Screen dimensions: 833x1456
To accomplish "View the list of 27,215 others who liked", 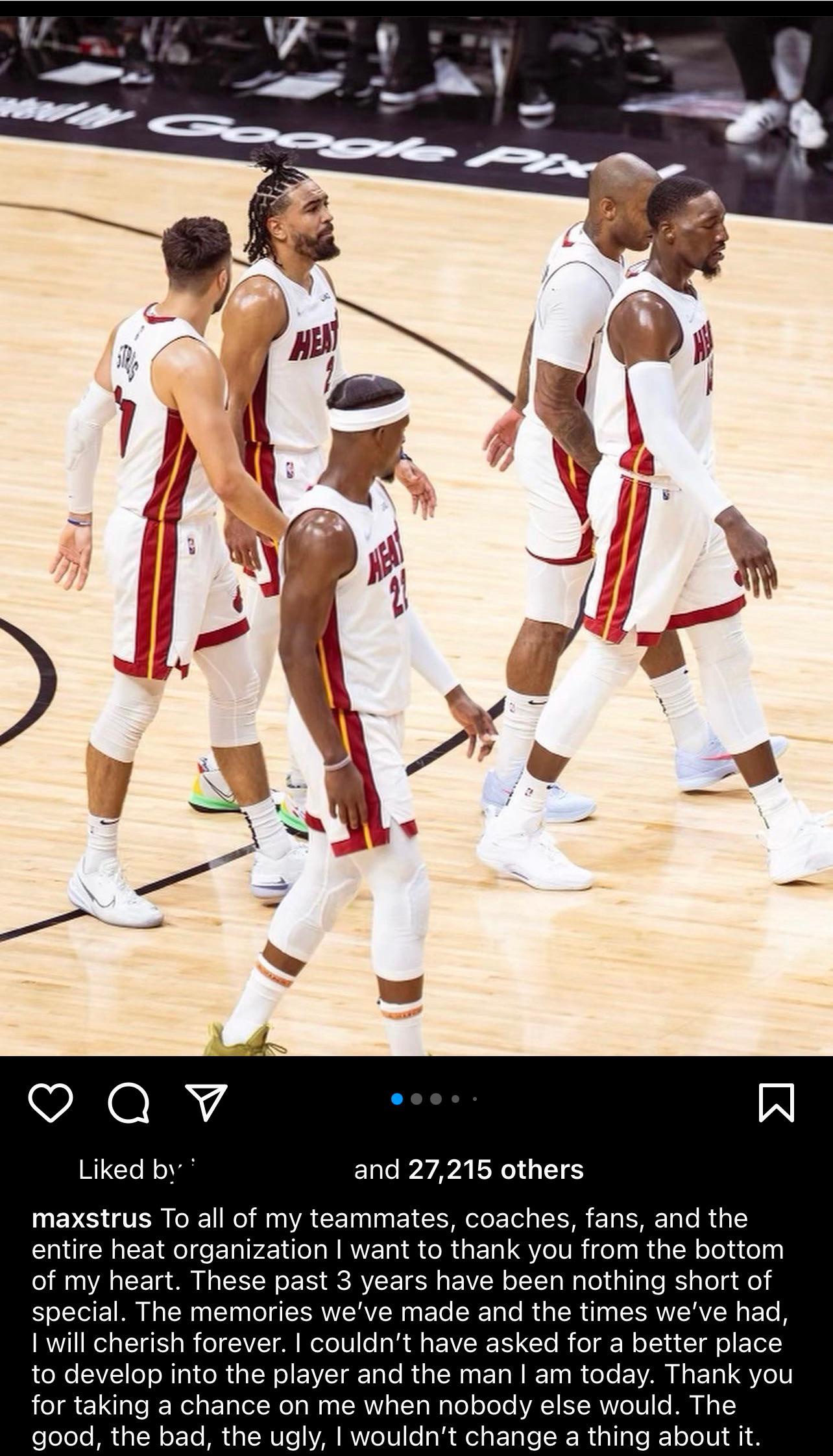I will tap(496, 1169).
